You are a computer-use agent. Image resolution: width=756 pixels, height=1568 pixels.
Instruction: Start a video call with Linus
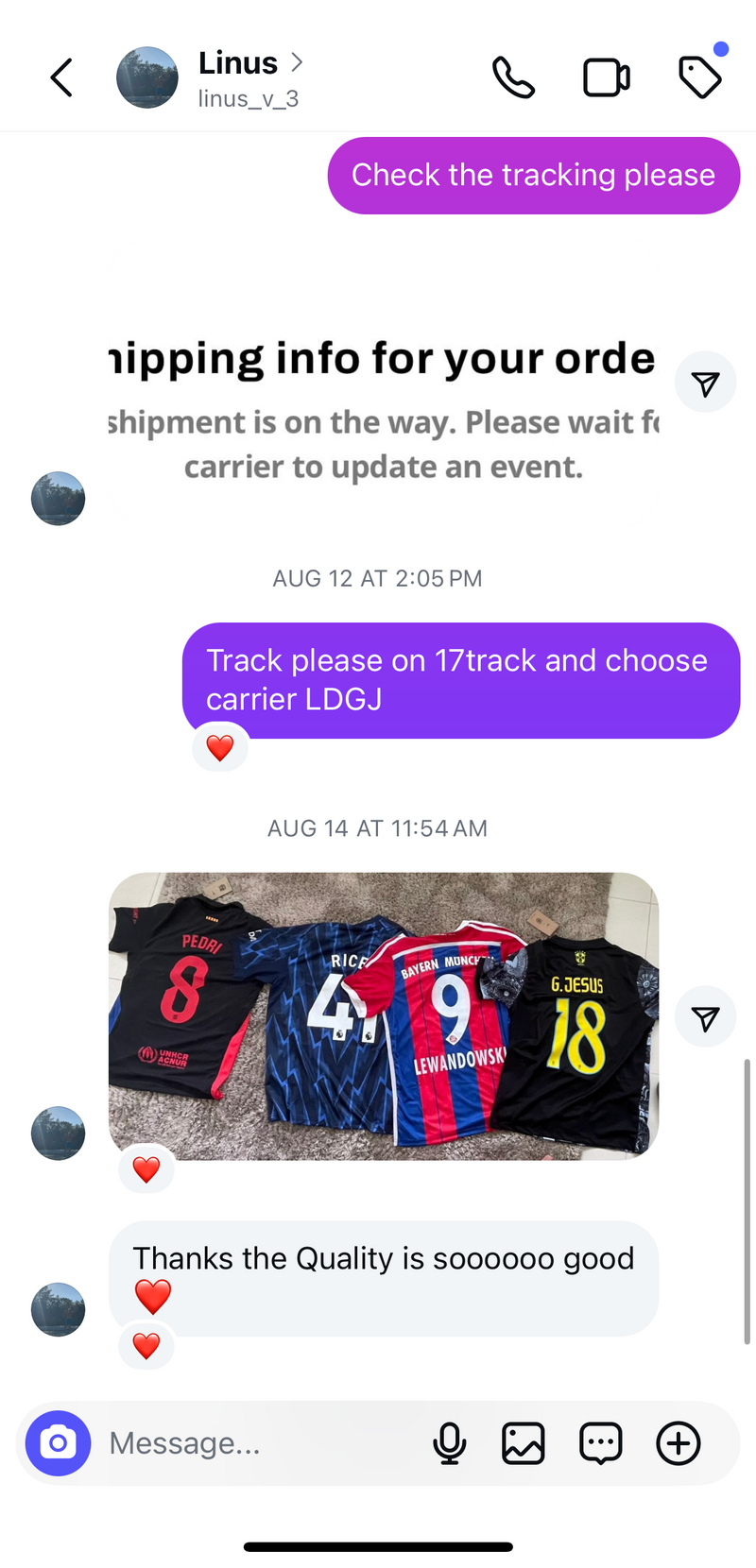(607, 77)
